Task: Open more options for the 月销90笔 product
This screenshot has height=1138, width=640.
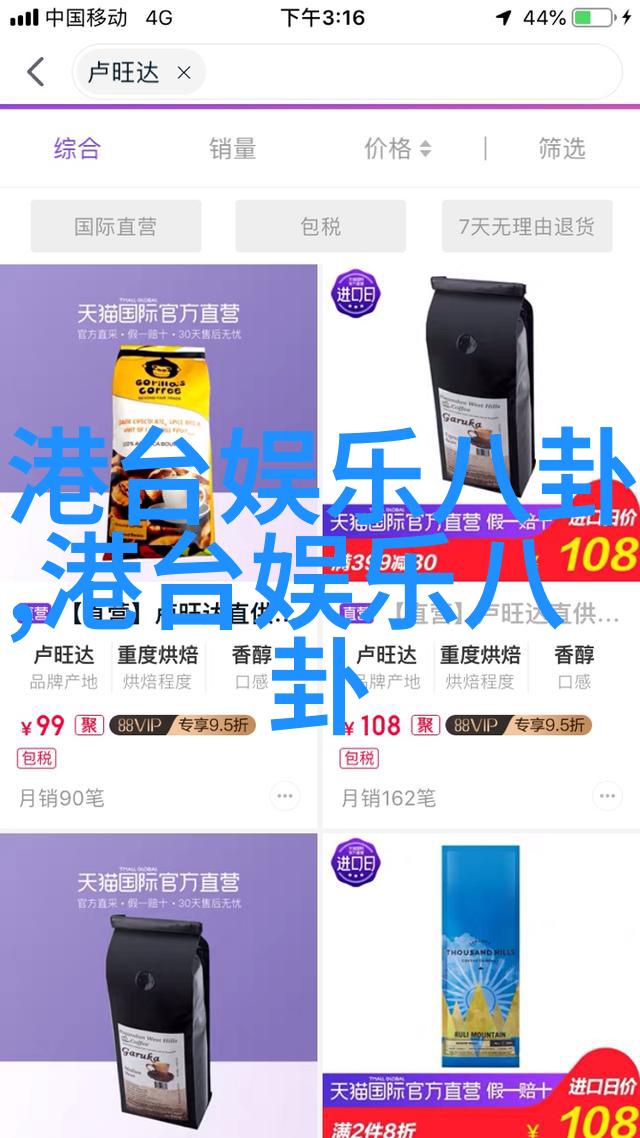Action: coord(284,796)
